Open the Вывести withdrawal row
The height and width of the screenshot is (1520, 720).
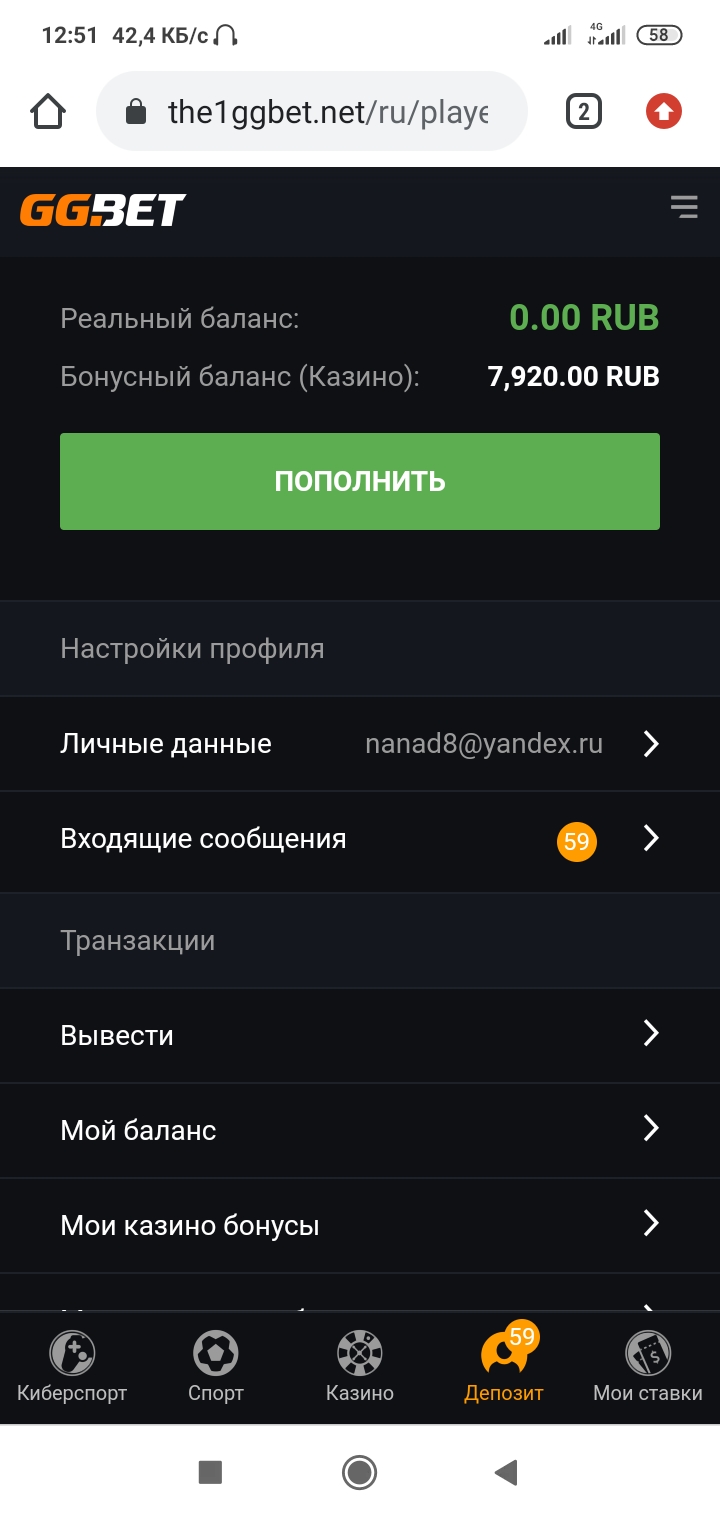(360, 1035)
